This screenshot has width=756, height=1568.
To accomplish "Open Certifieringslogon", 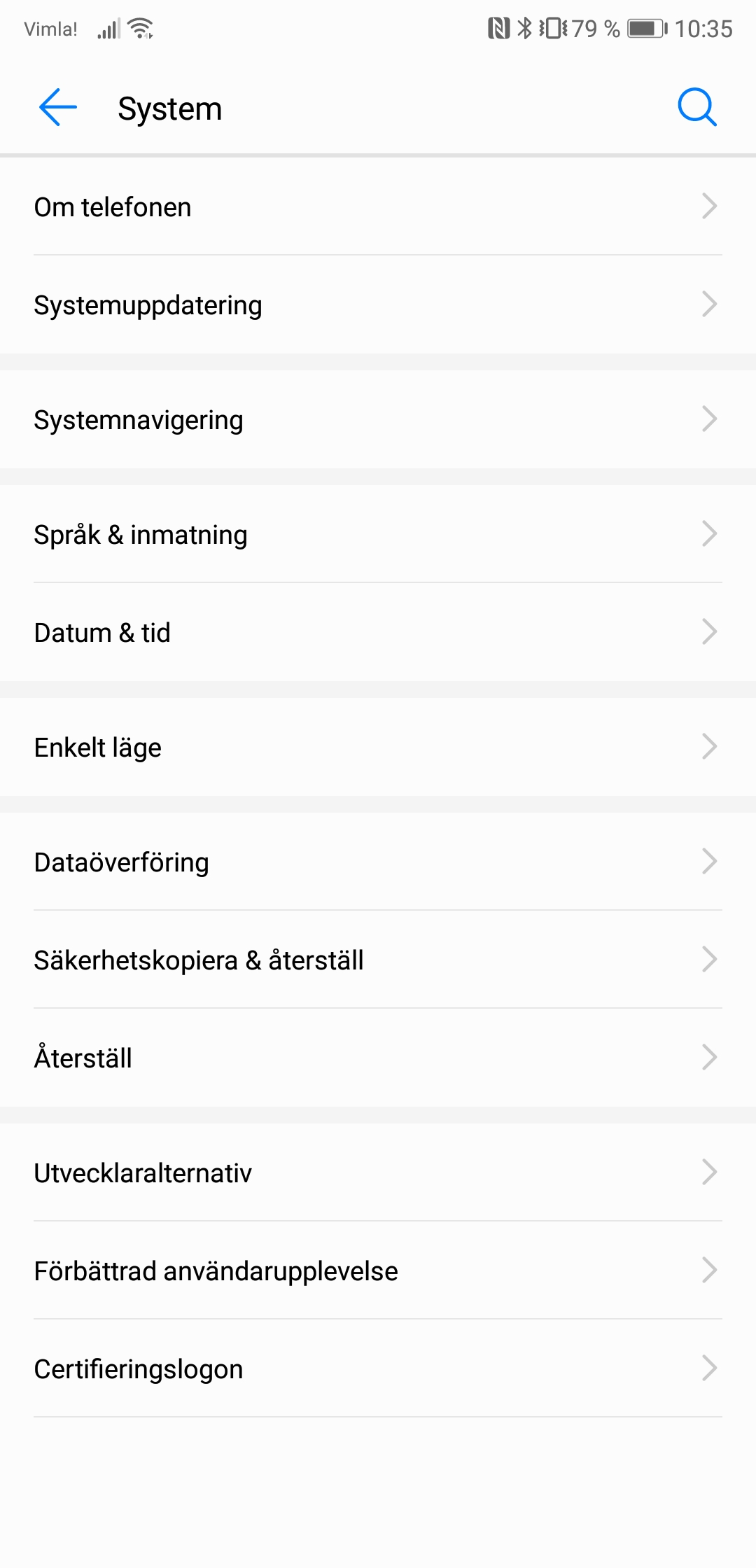I will click(378, 1369).
